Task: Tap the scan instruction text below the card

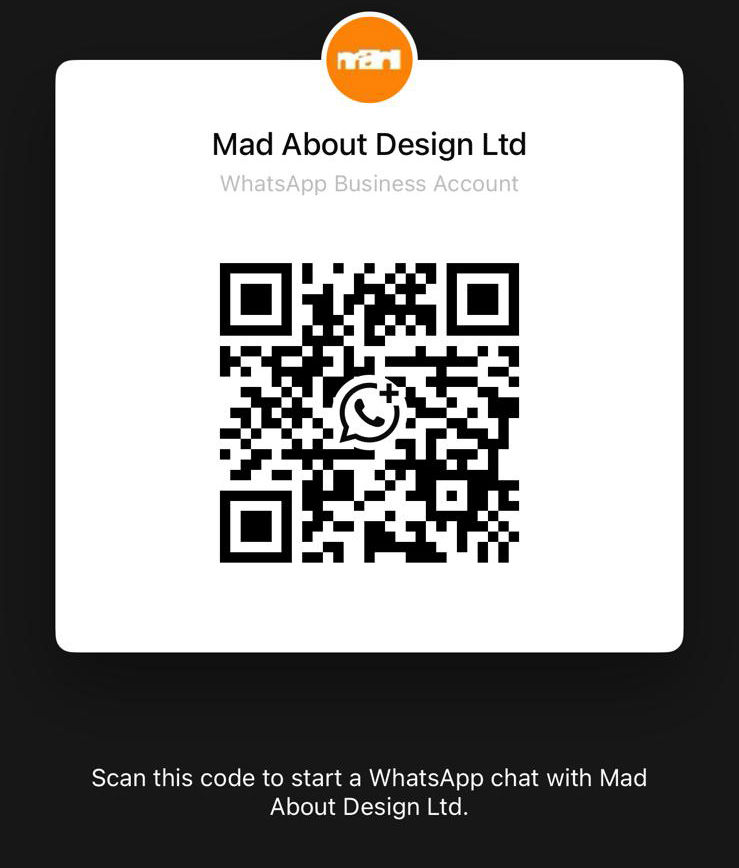Action: tap(369, 792)
